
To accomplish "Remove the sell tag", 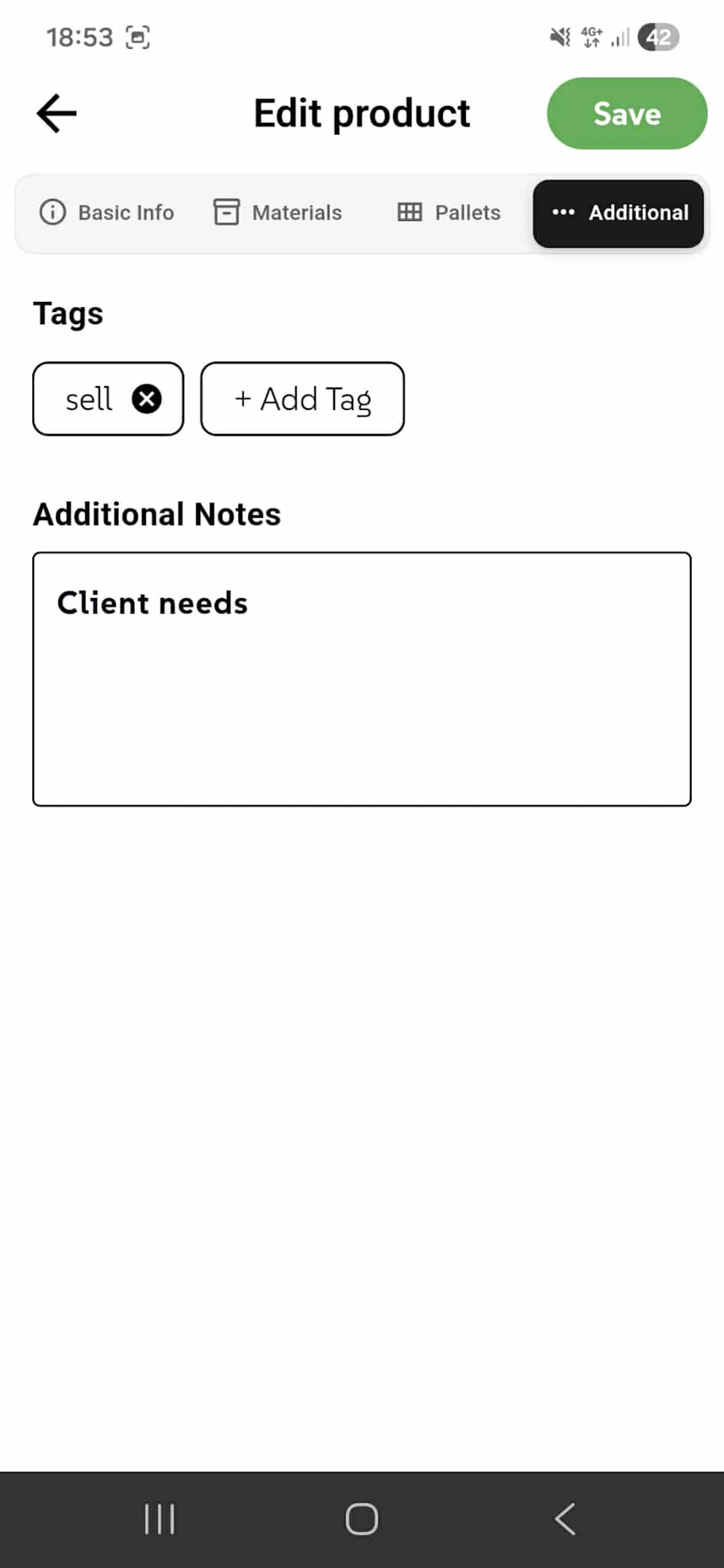I will [147, 399].
